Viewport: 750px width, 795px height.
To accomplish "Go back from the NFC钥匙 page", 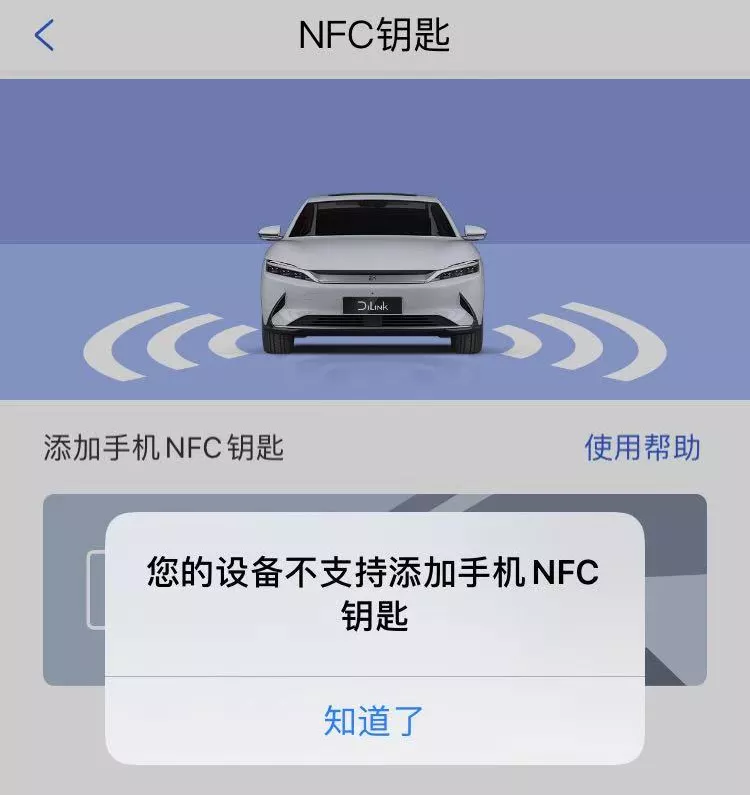I will point(44,37).
